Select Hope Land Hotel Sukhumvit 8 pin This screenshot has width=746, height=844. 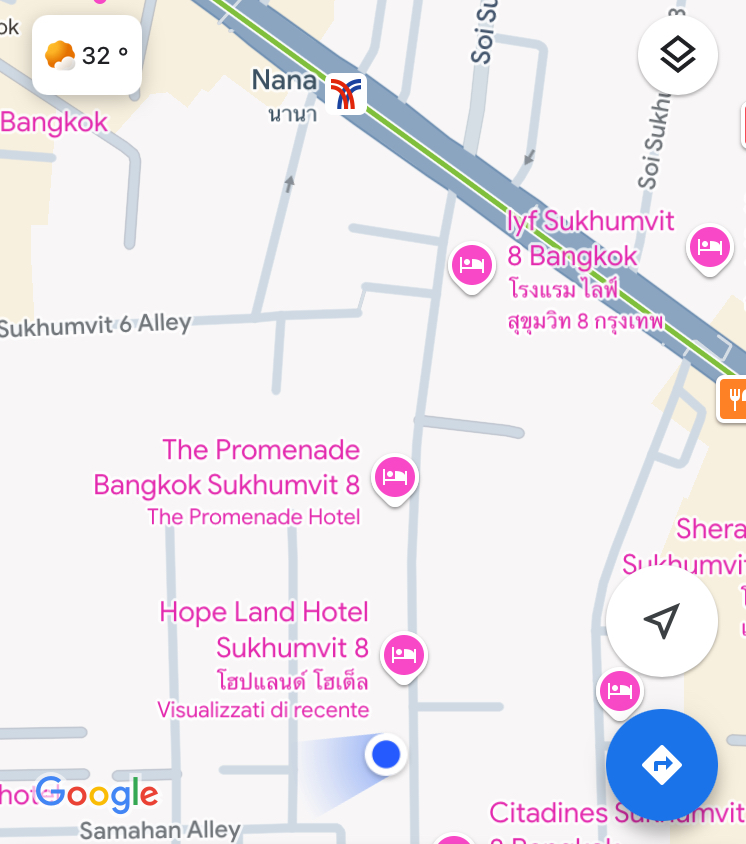tap(403, 655)
